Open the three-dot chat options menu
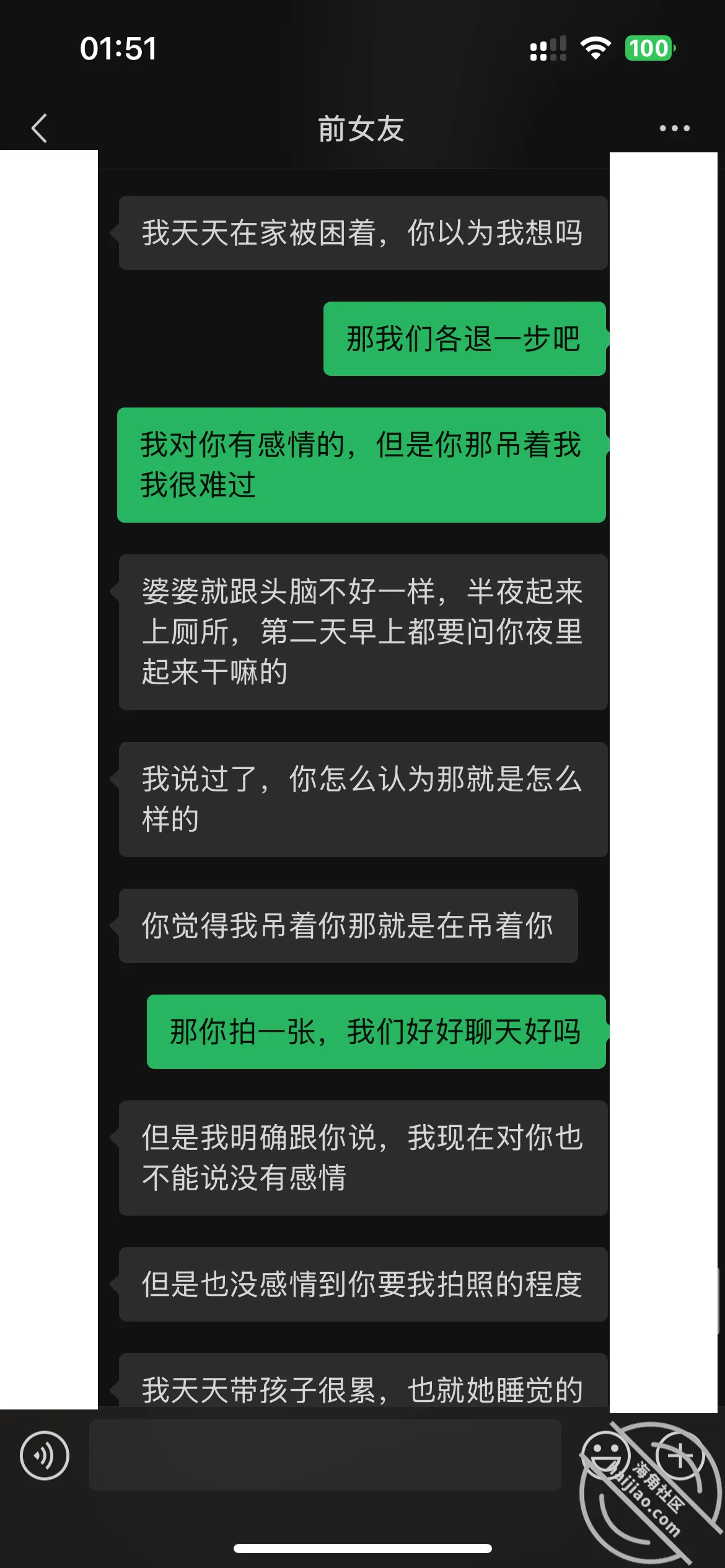 [x=674, y=128]
